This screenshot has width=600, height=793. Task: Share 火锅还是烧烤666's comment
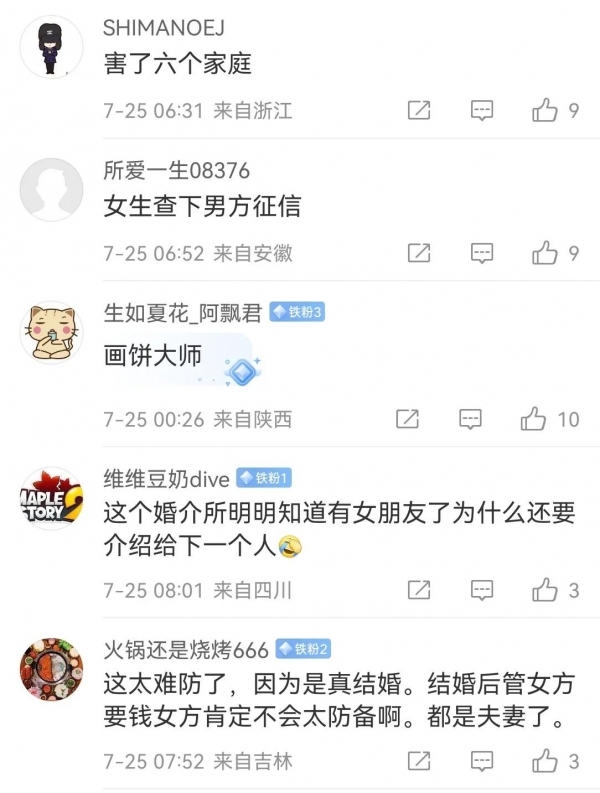pos(419,761)
